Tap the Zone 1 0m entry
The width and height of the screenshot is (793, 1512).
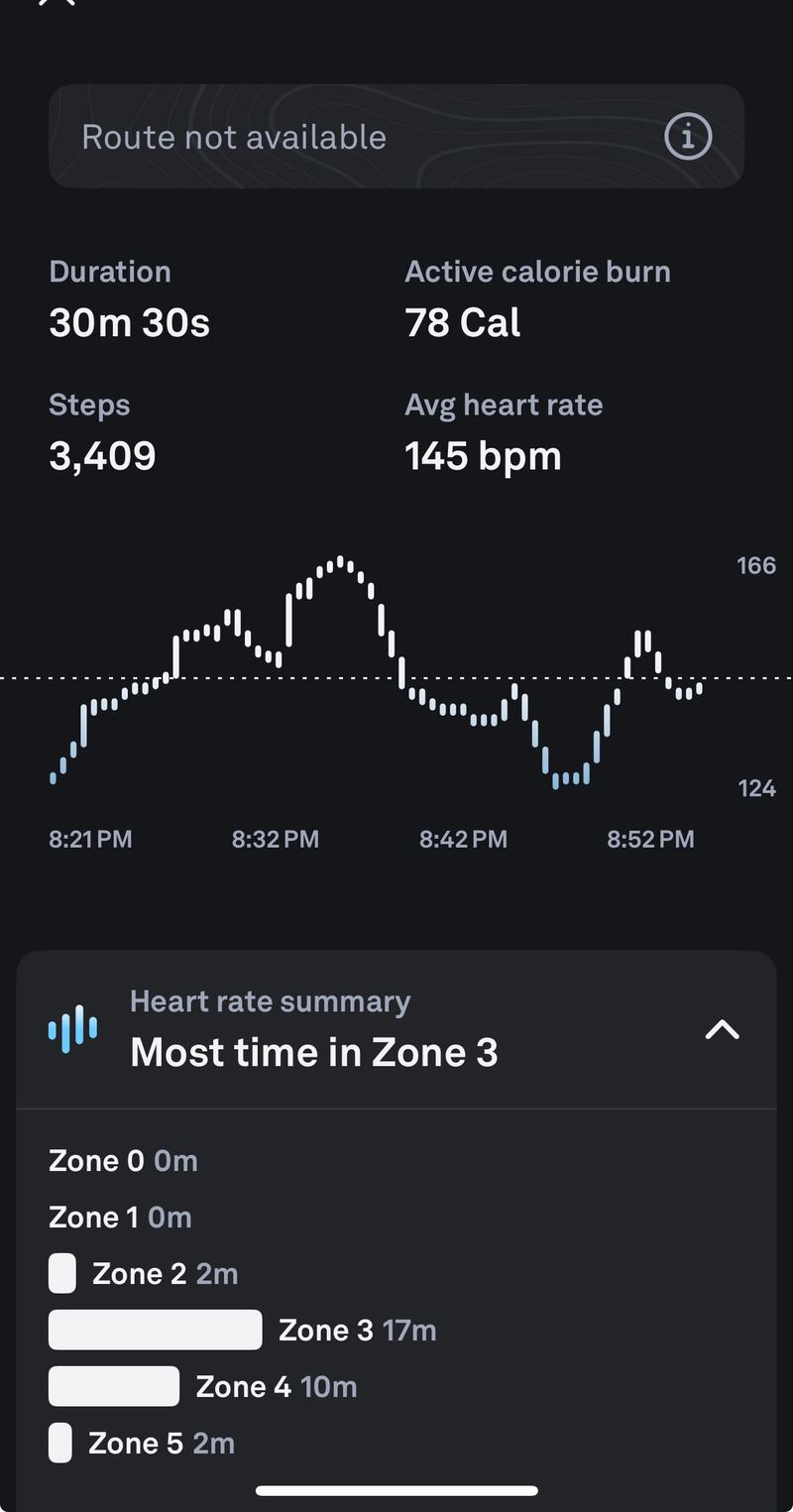pyautogui.click(x=119, y=1217)
